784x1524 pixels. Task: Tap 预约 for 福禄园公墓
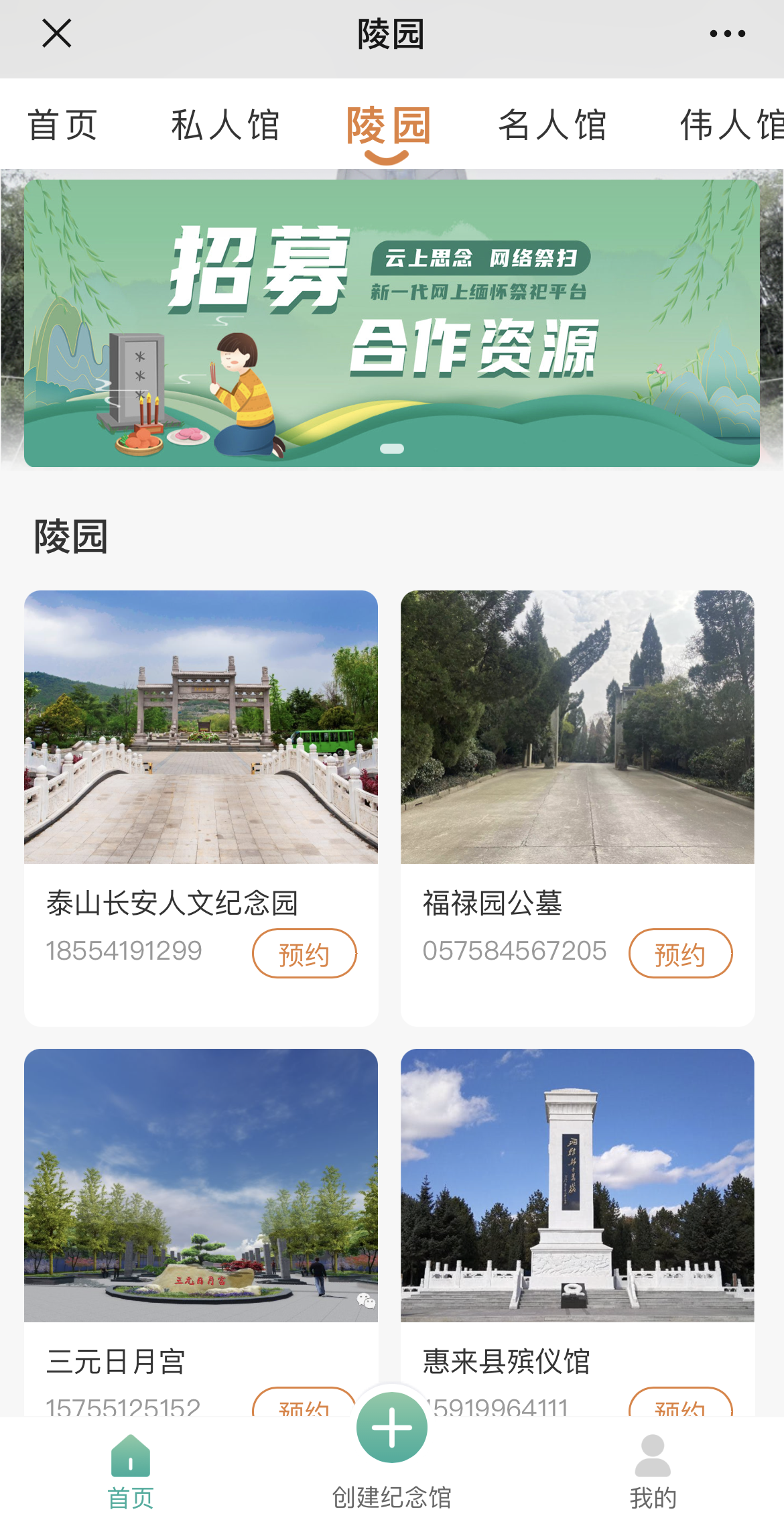[680, 954]
